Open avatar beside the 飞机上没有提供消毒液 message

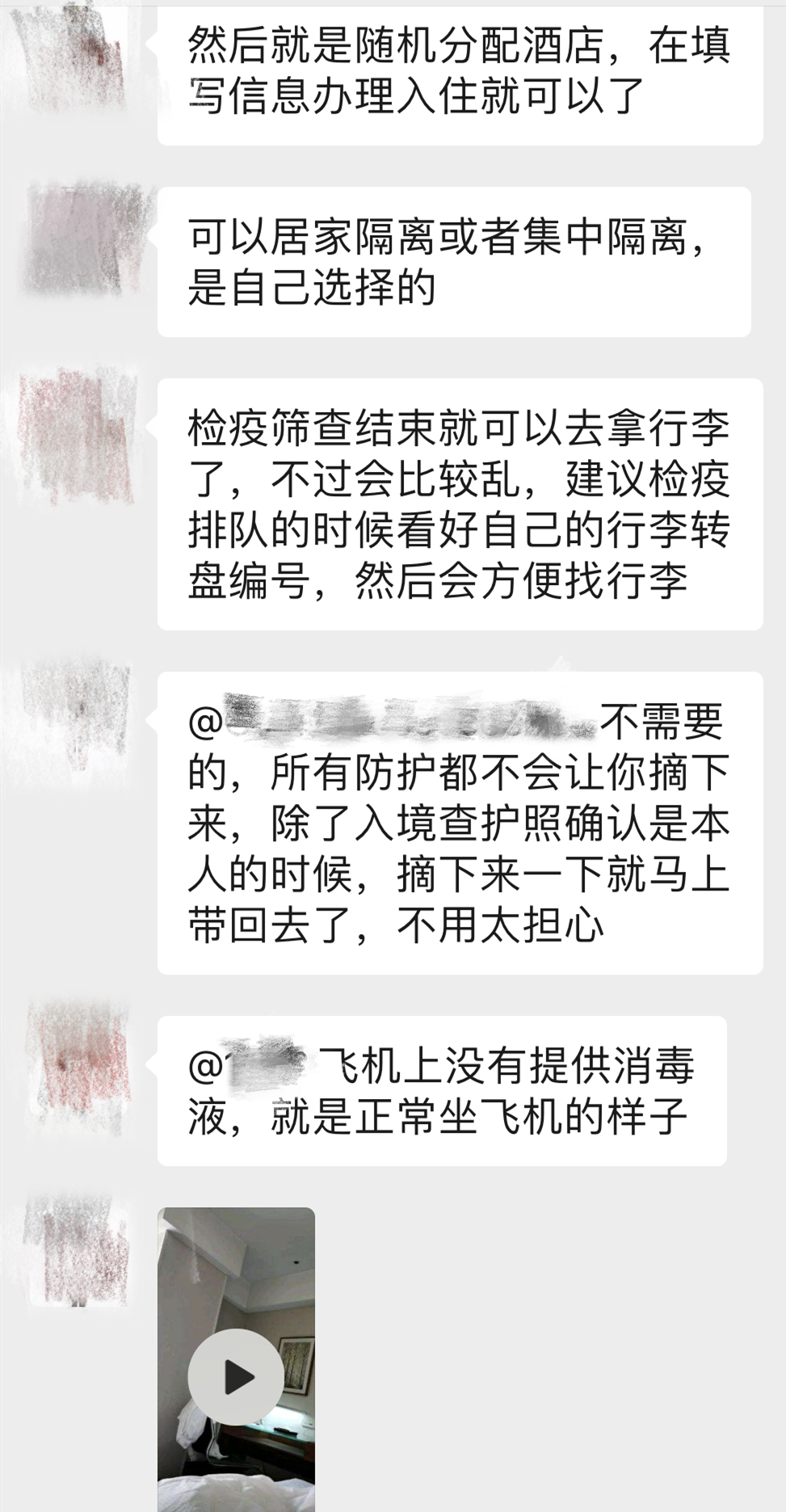pyautogui.click(x=79, y=1065)
